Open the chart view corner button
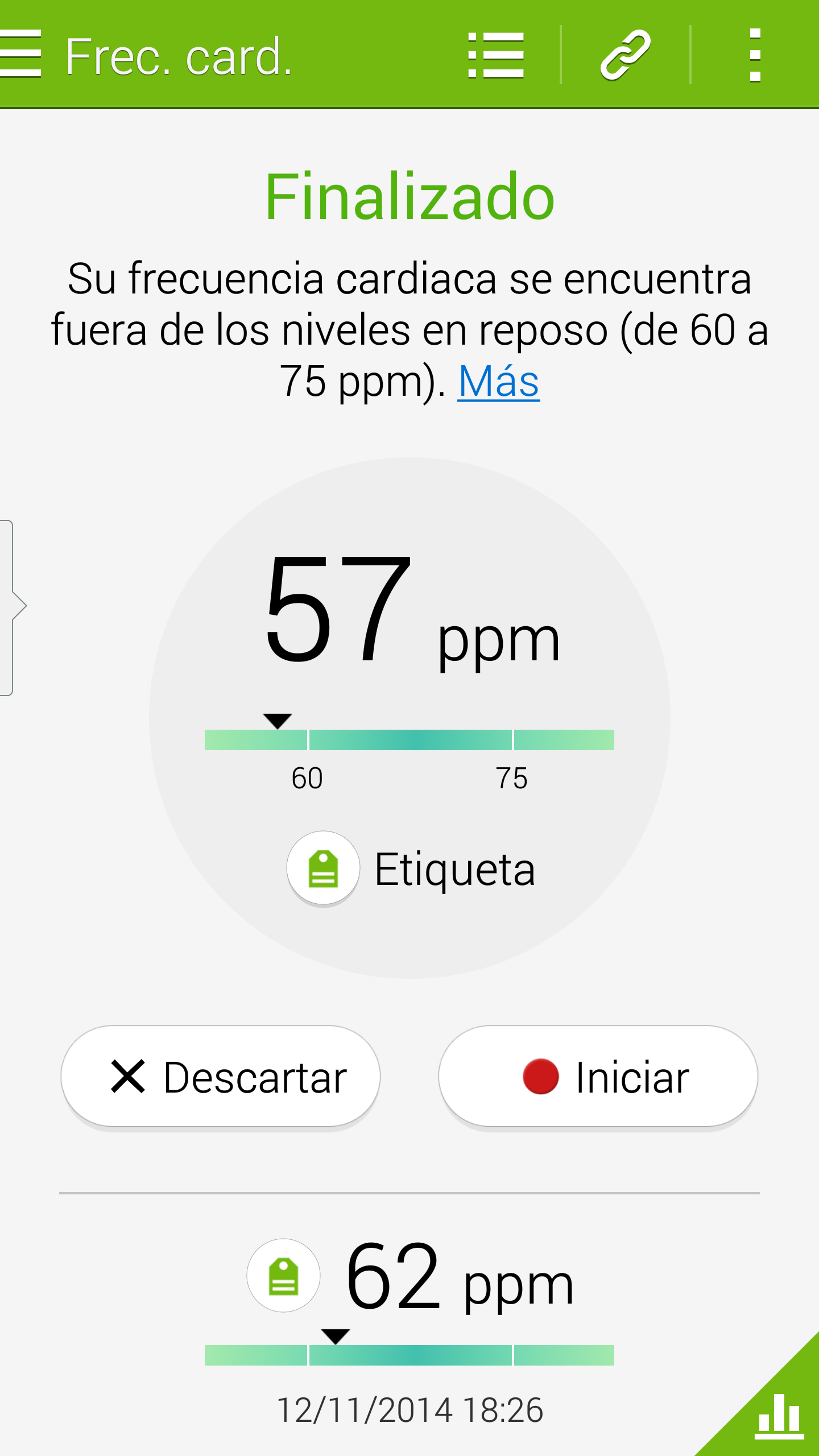This screenshot has width=819, height=1456. (x=778, y=1415)
